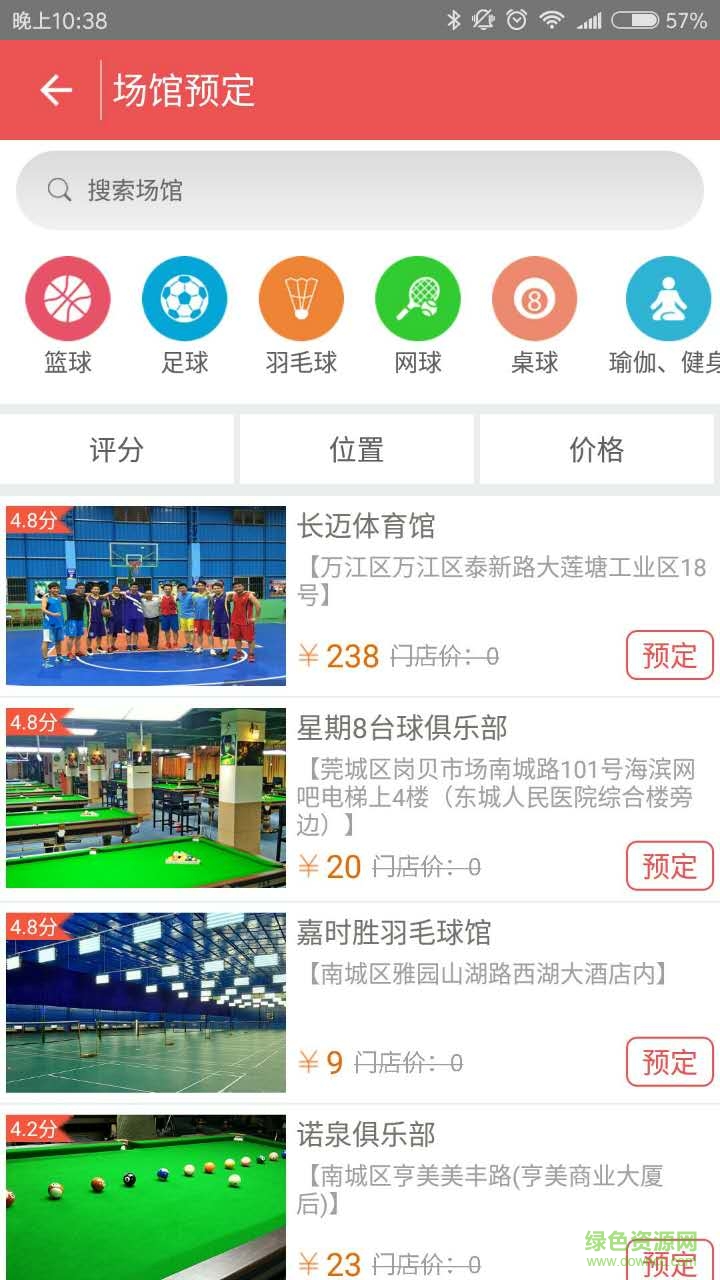
Task: Open the 羽毛球 badminton category
Action: (301, 297)
